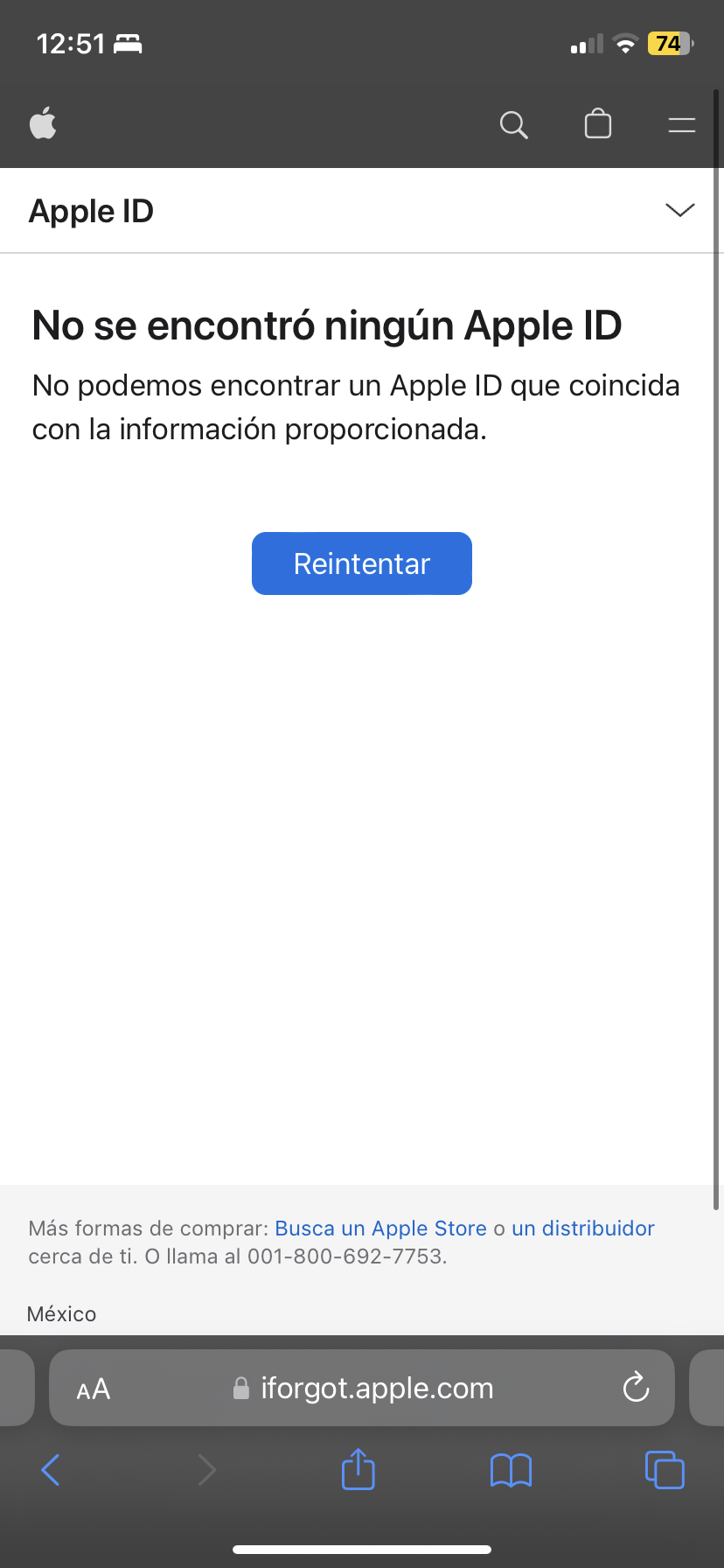Follow the un distribuidor link
724x1568 pixels.
point(582,1228)
